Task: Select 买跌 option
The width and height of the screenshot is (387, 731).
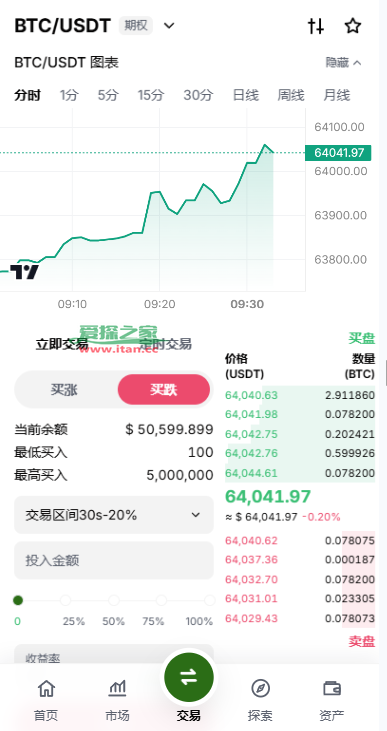Action: point(164,390)
